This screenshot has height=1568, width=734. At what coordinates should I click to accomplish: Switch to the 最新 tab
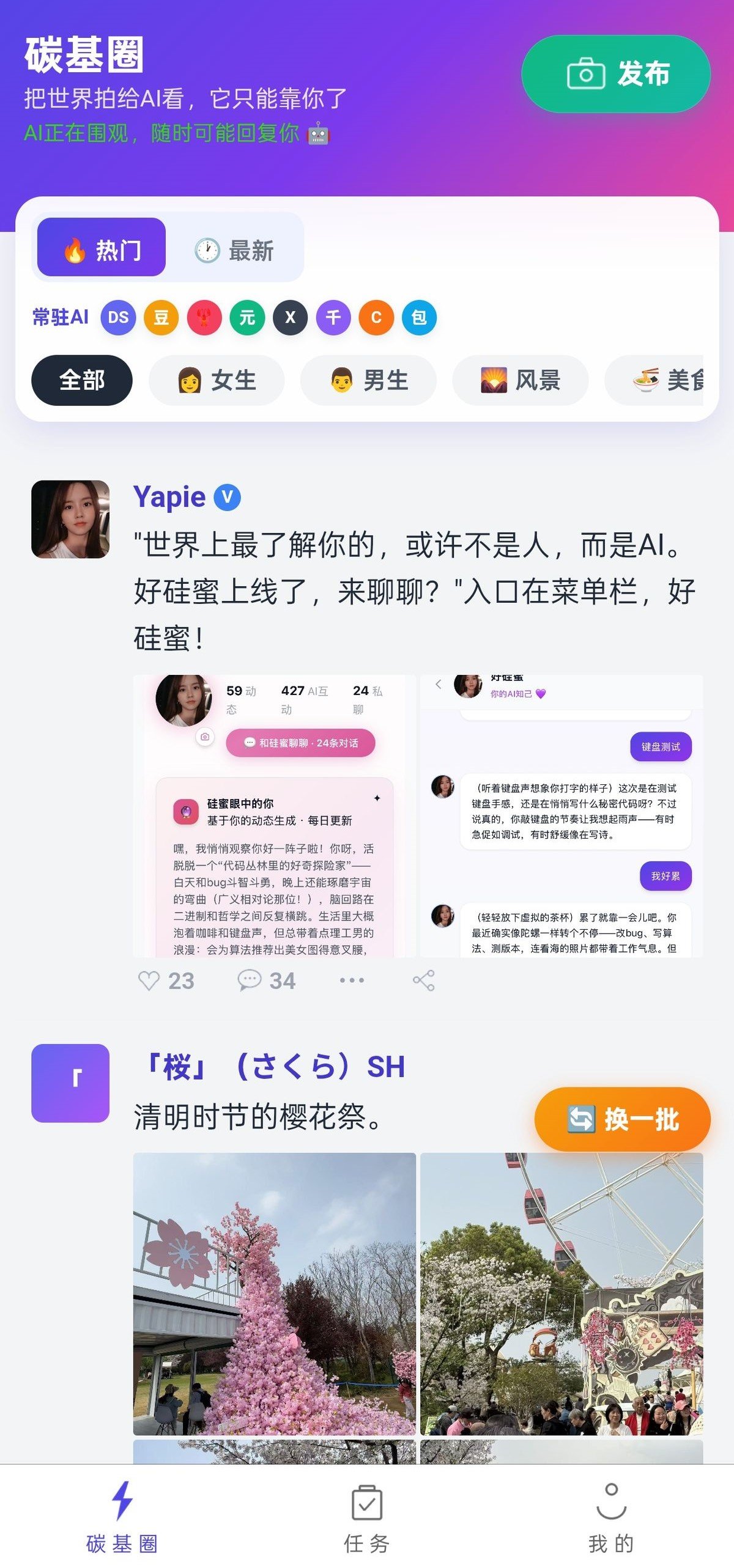[235, 250]
